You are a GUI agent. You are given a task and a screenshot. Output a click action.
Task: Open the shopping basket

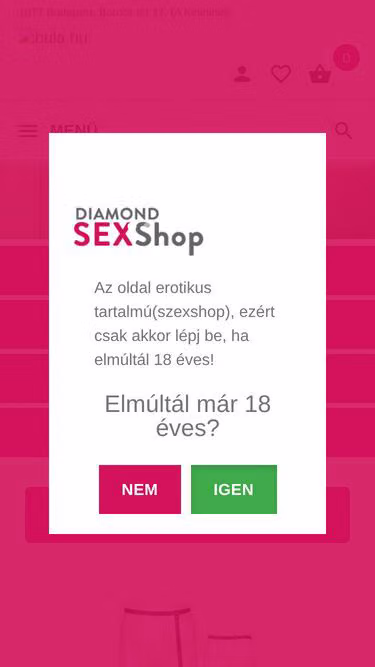[x=320, y=74]
